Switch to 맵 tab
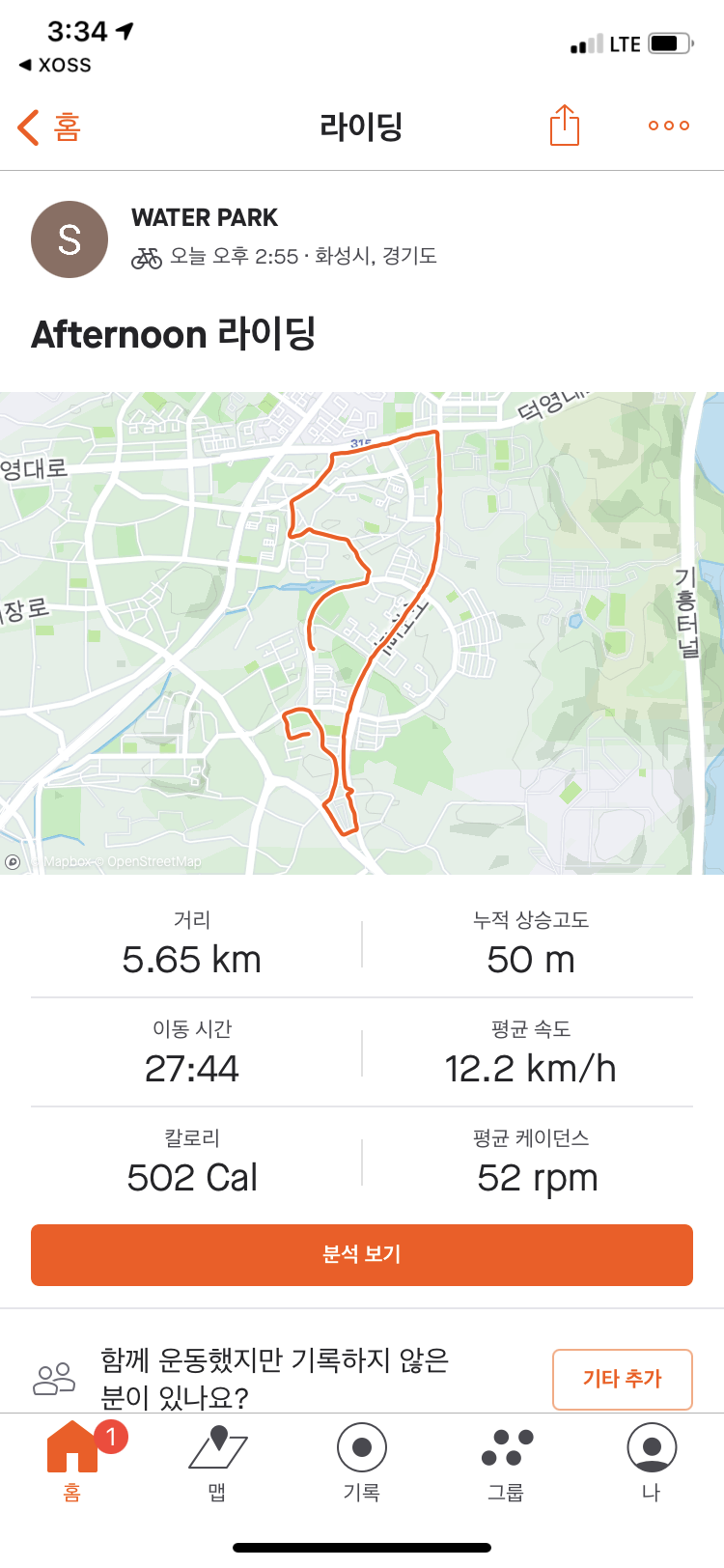Image resolution: width=724 pixels, height=1568 pixels. point(217,1461)
